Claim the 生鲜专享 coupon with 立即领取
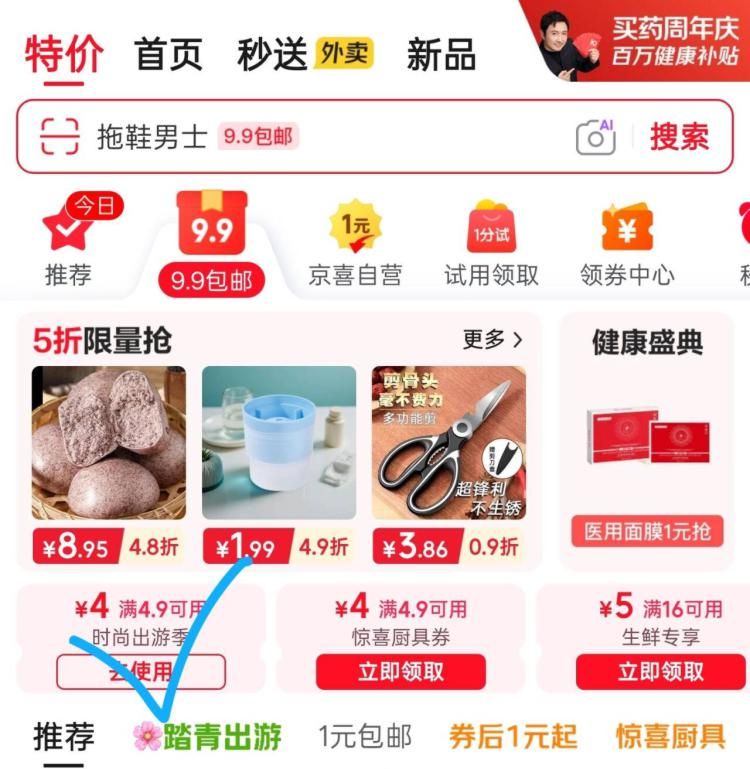The width and height of the screenshot is (750, 769). click(x=660, y=672)
